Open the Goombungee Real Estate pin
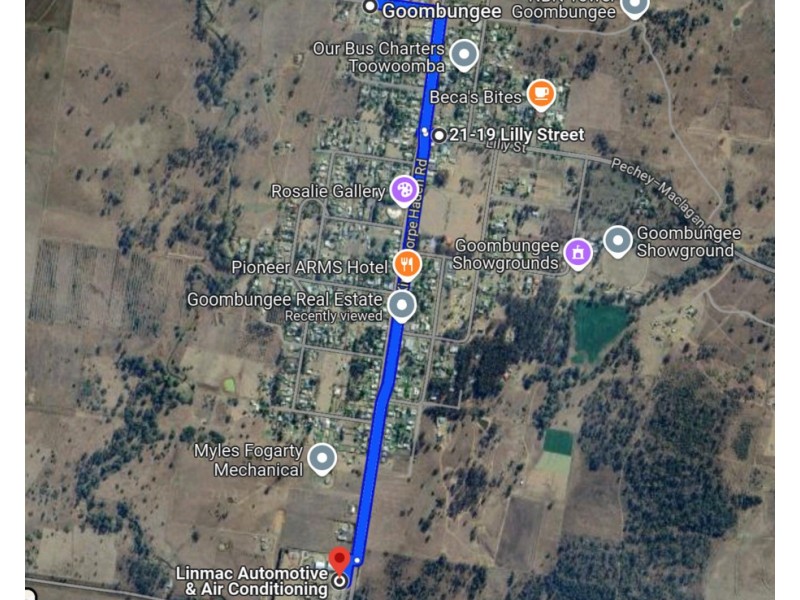800x600 pixels. [x=402, y=304]
